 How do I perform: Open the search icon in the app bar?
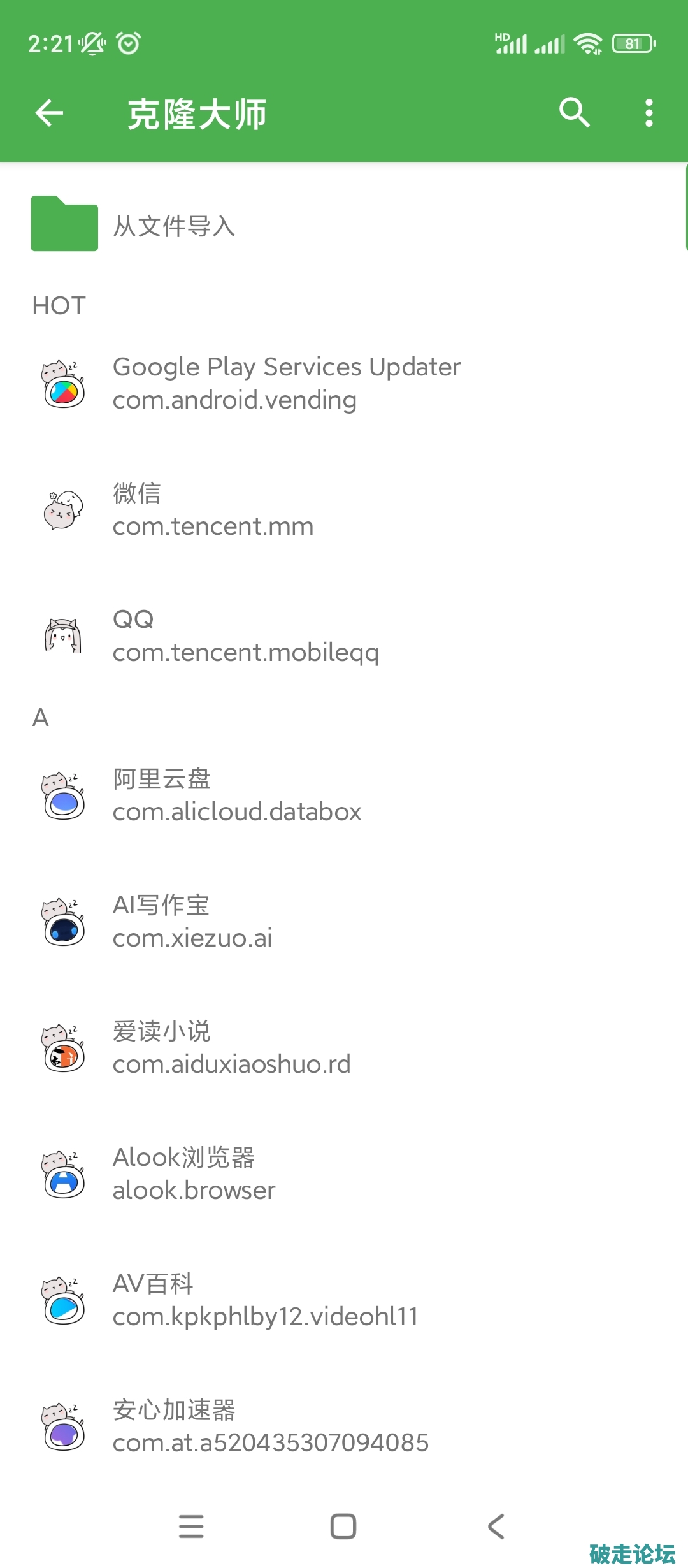(x=574, y=113)
